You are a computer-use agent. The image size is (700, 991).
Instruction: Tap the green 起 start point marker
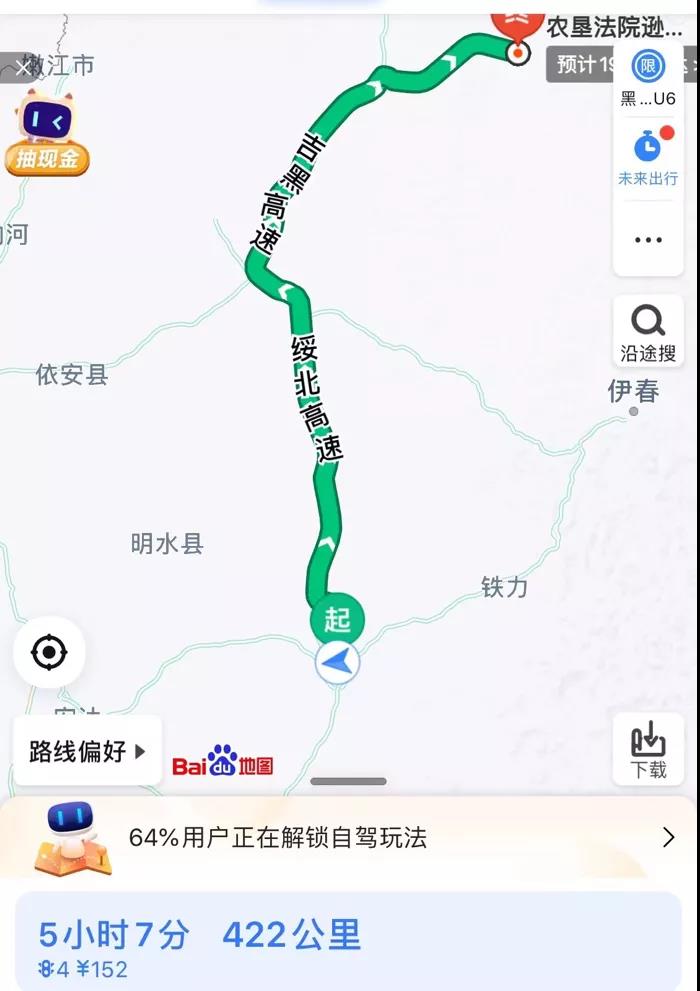pos(337,620)
